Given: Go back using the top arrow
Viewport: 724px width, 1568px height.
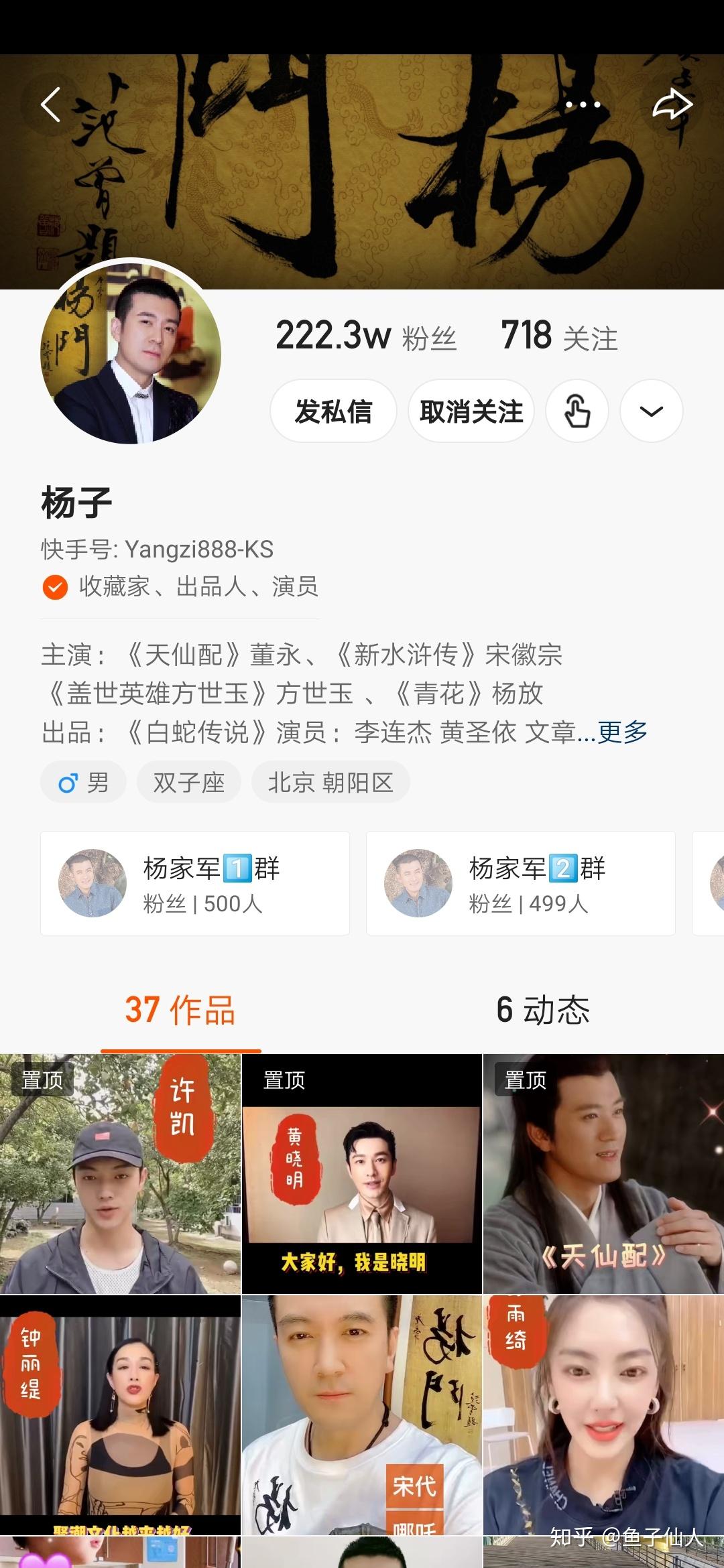Looking at the screenshot, I should point(51,105).
